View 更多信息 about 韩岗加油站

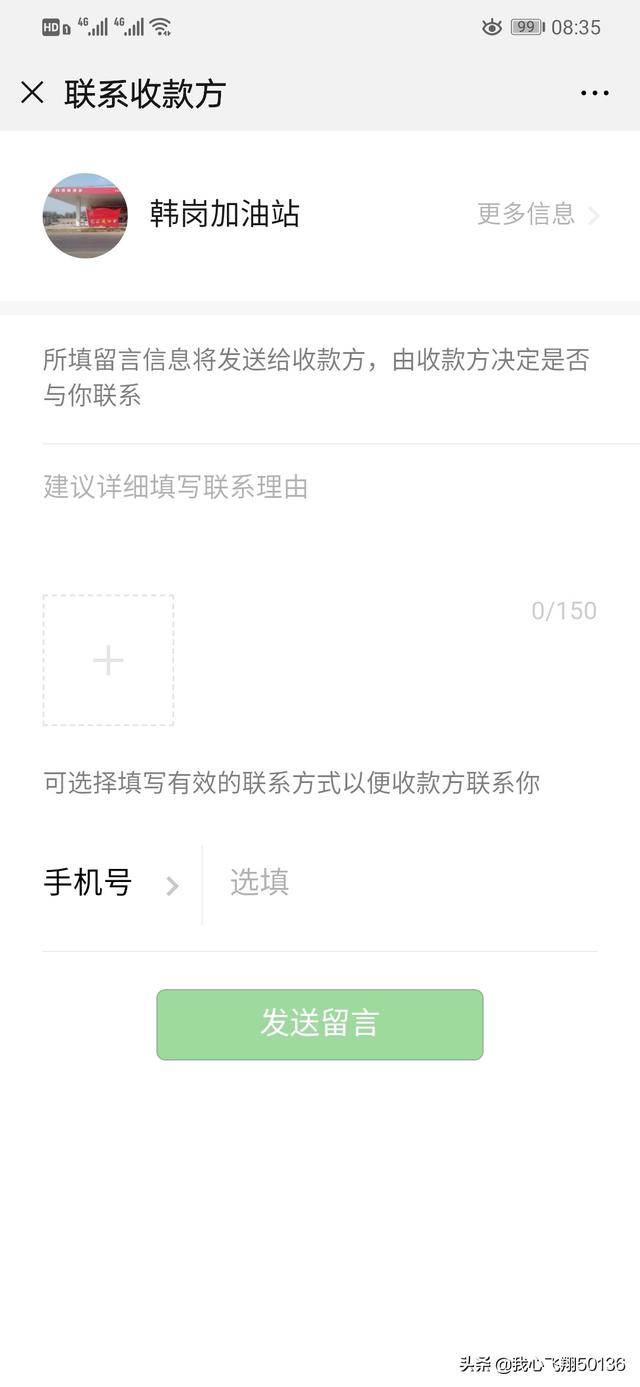click(x=537, y=214)
